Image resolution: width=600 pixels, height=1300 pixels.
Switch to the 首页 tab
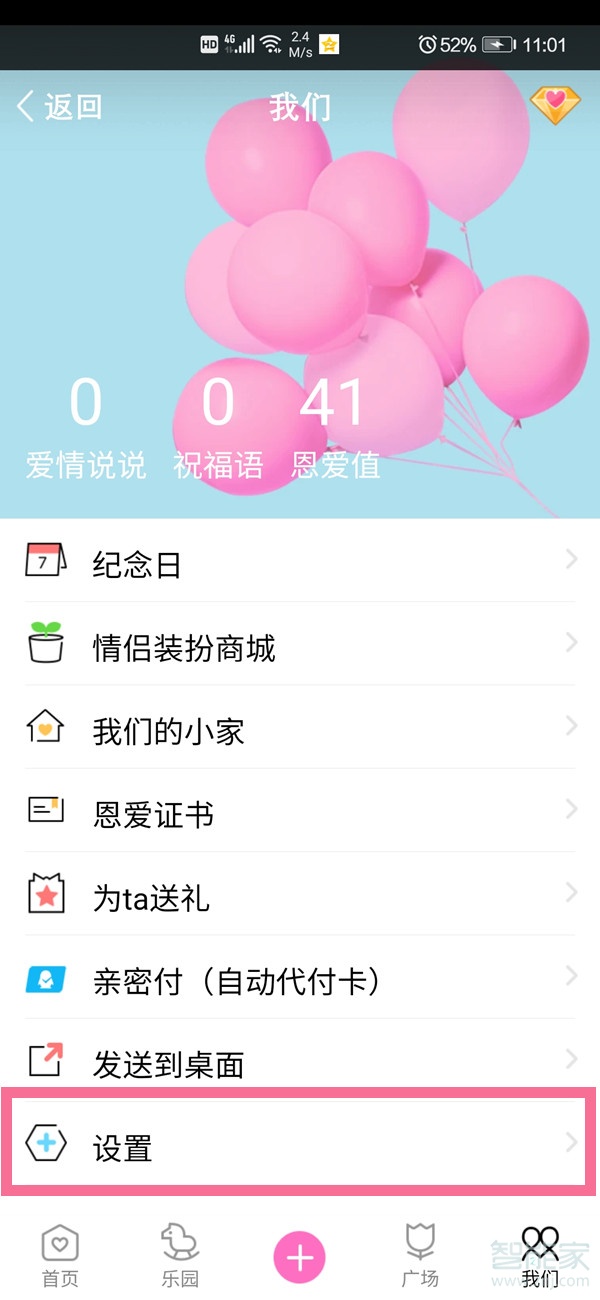(x=60, y=1255)
